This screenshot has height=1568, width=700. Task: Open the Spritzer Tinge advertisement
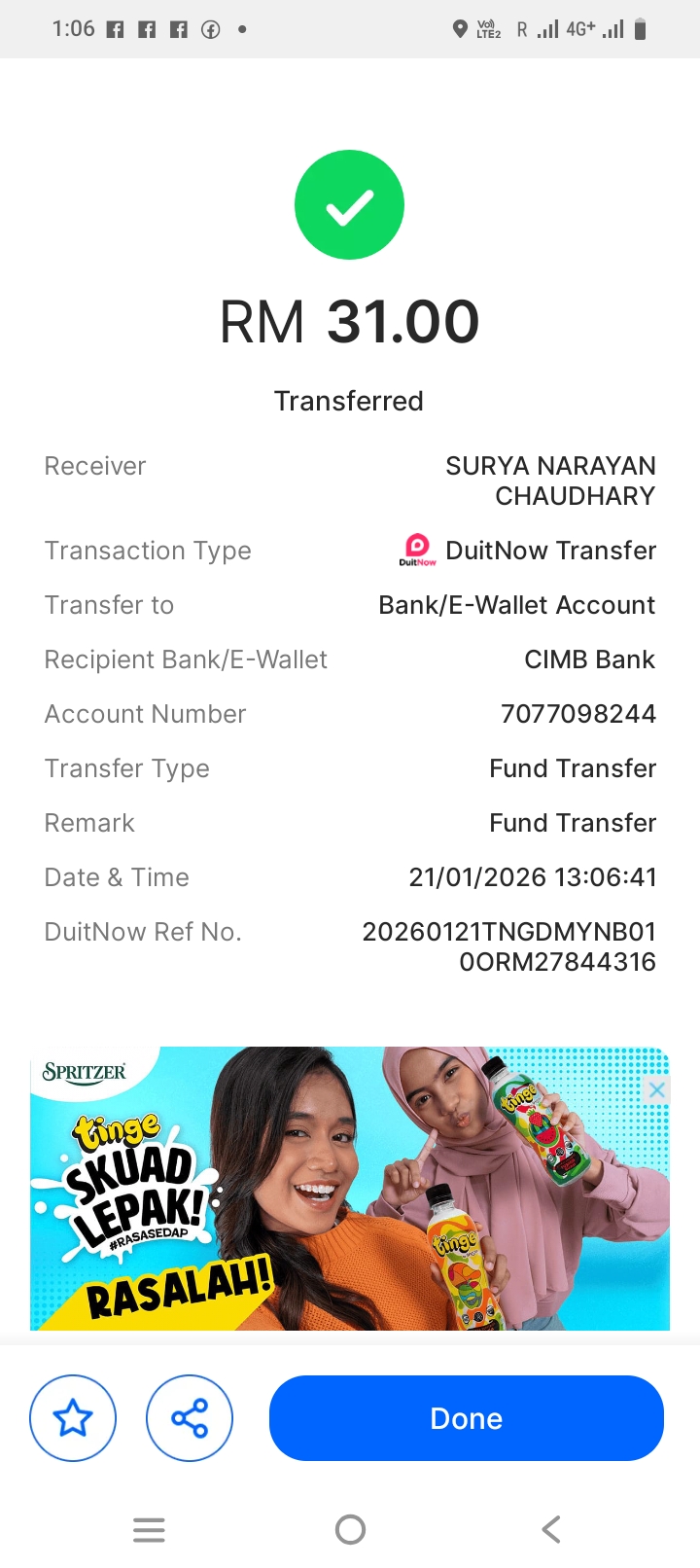click(350, 1189)
